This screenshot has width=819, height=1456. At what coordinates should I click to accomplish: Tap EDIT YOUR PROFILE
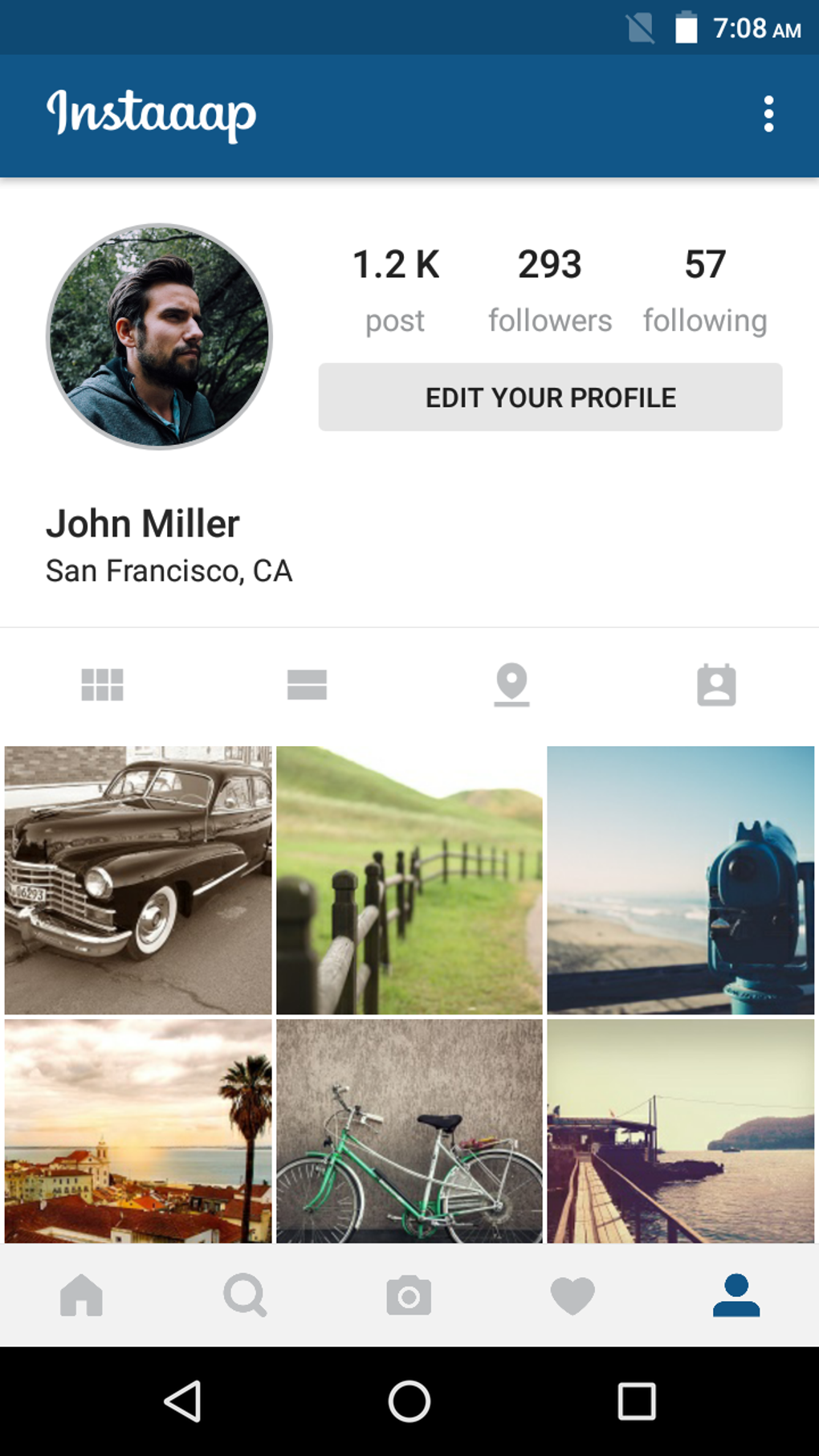(550, 397)
